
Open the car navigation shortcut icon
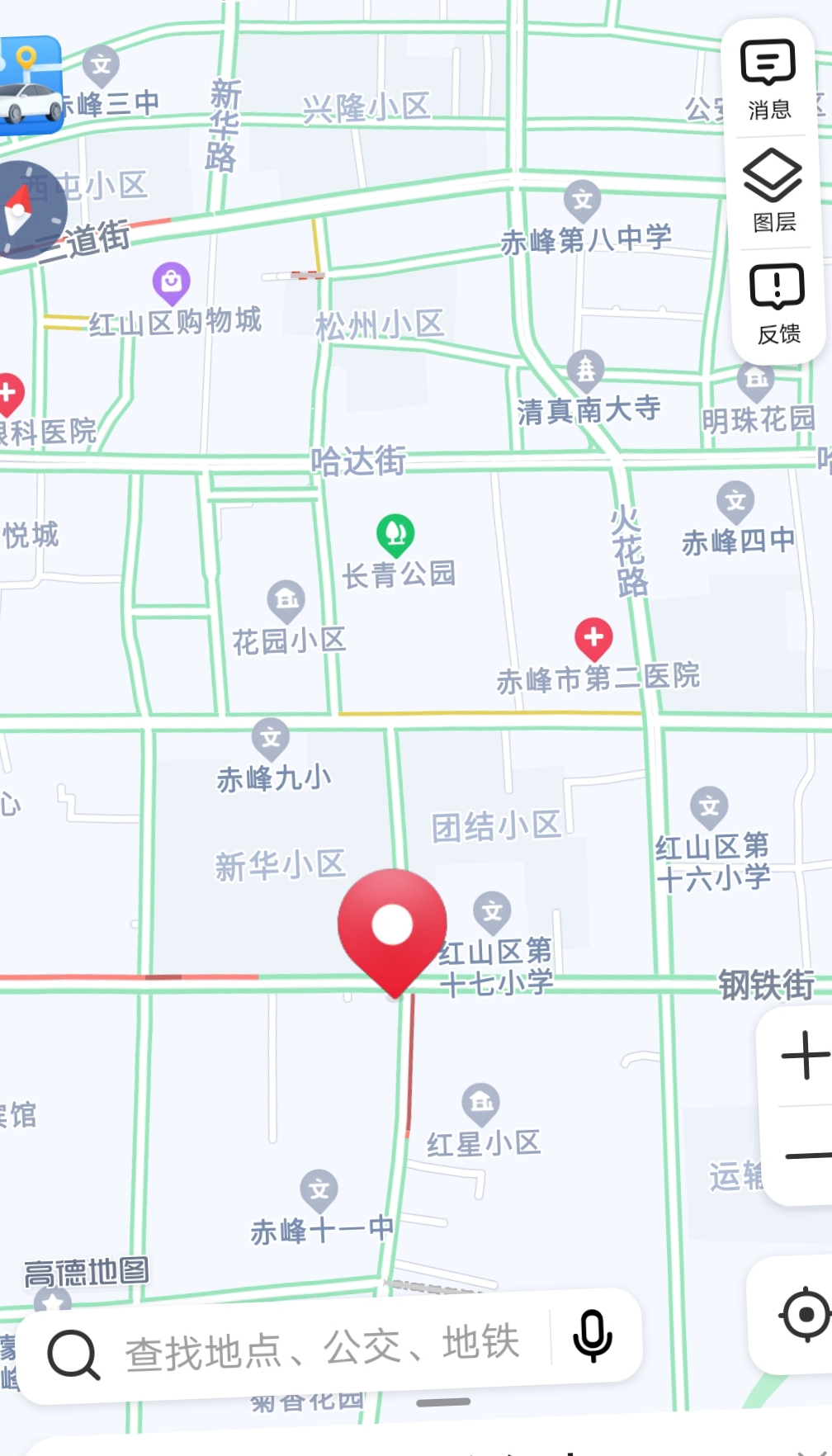click(31, 85)
